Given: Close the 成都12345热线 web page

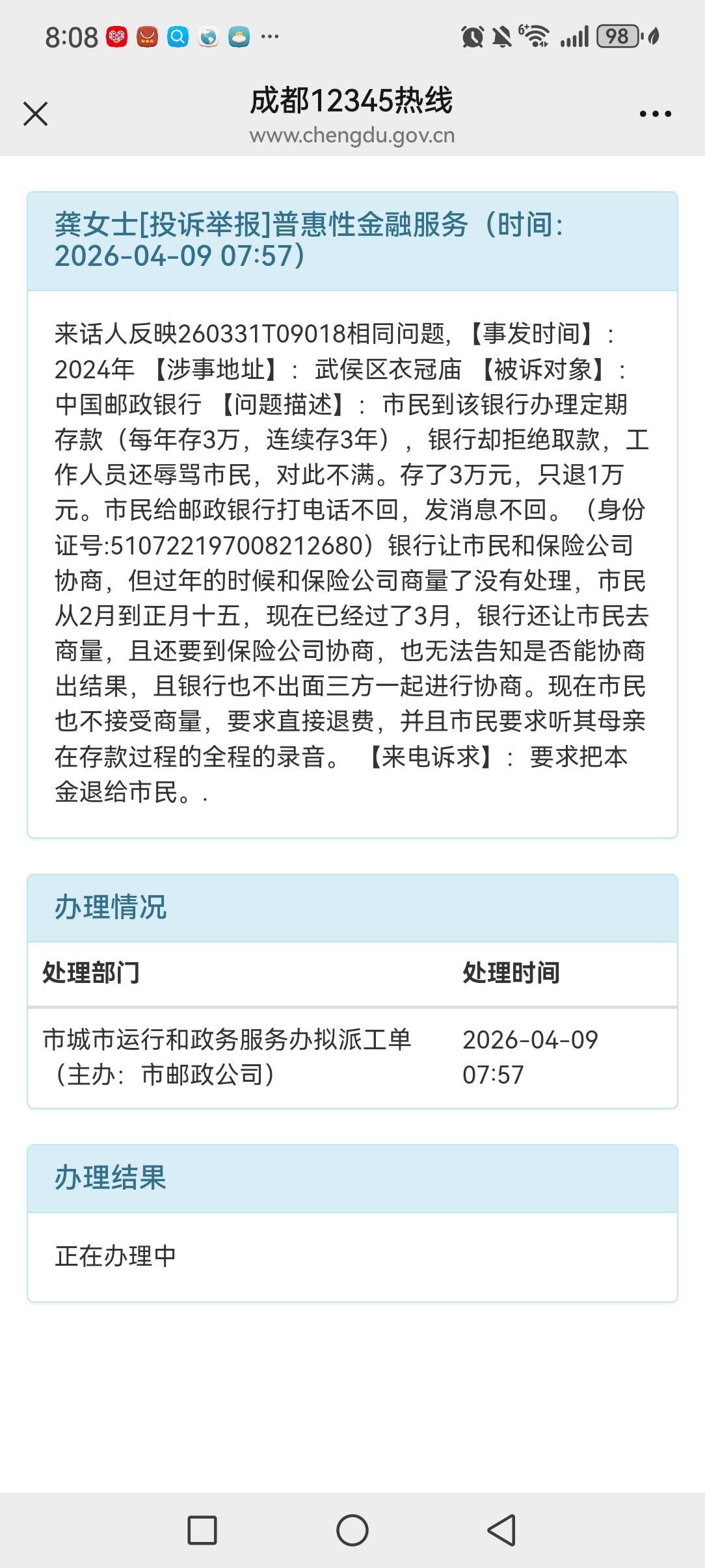Looking at the screenshot, I should coord(36,114).
